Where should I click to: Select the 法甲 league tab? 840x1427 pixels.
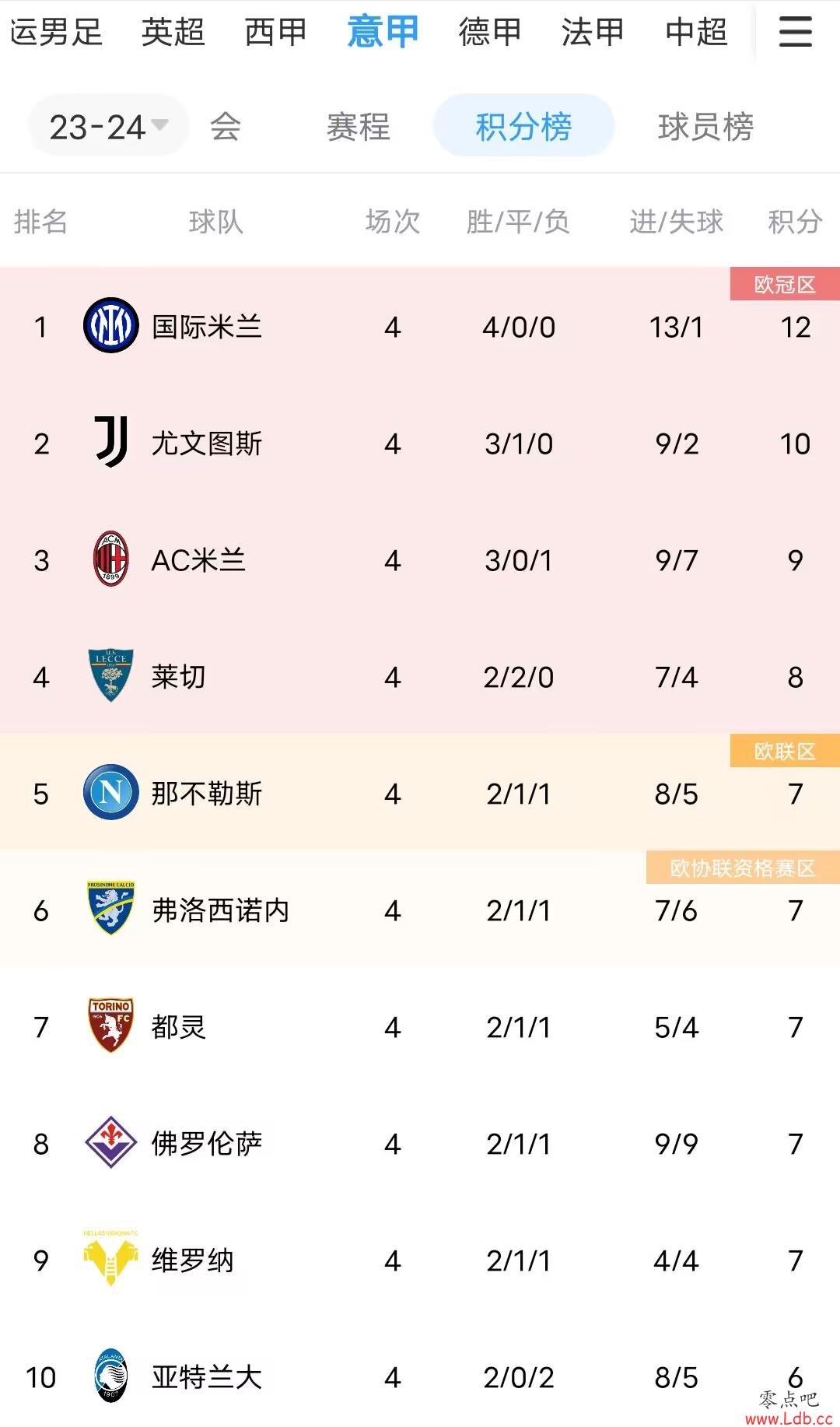click(593, 32)
